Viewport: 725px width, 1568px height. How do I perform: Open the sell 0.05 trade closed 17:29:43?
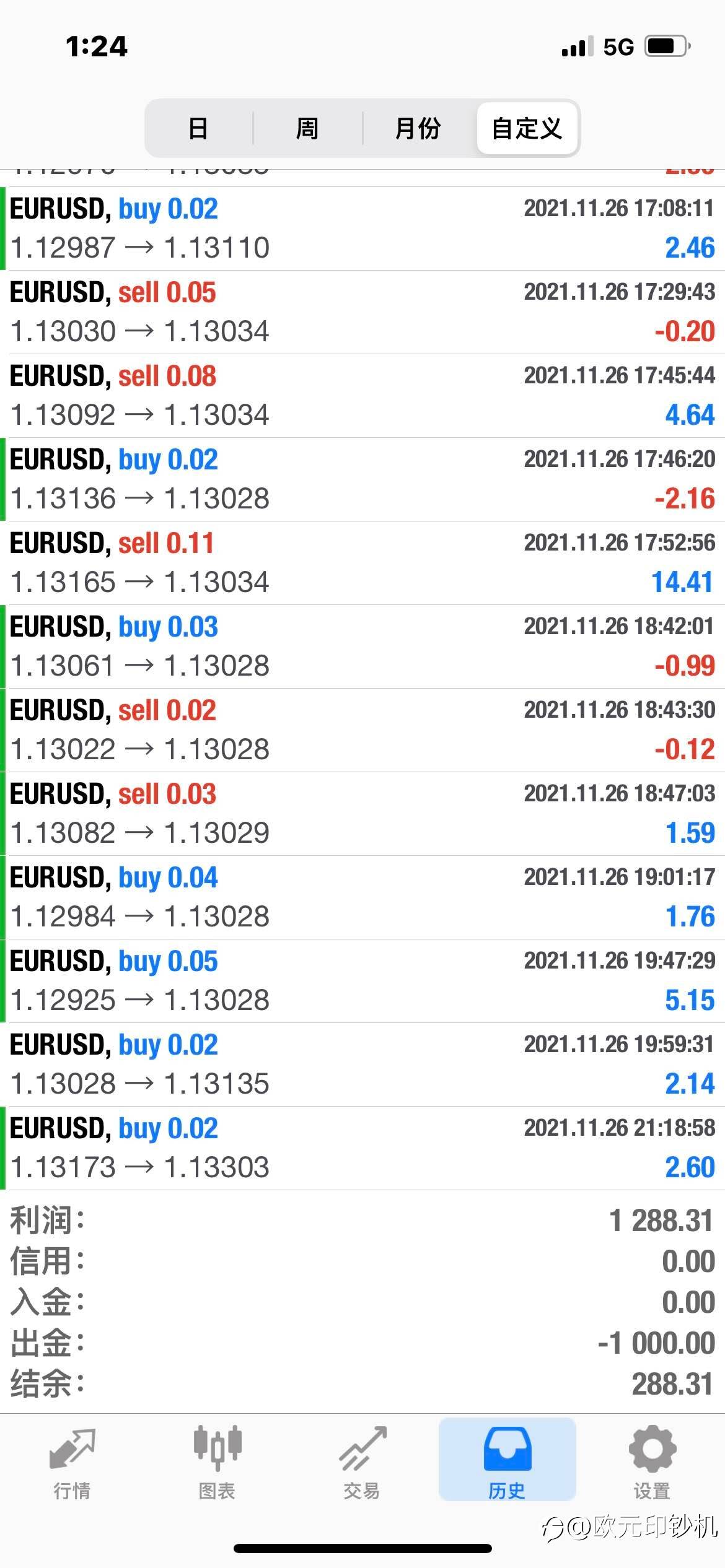pos(362,312)
